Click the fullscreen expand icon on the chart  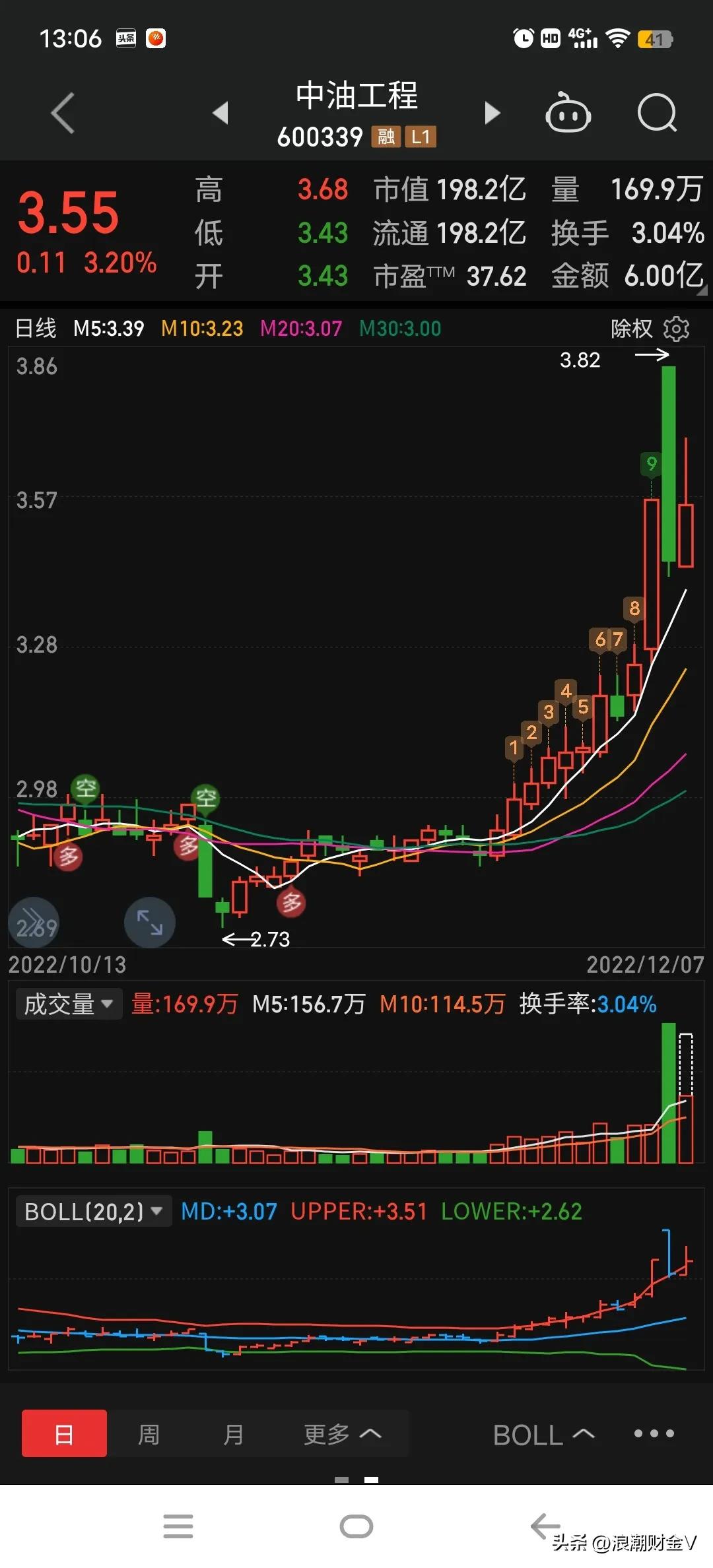149,923
